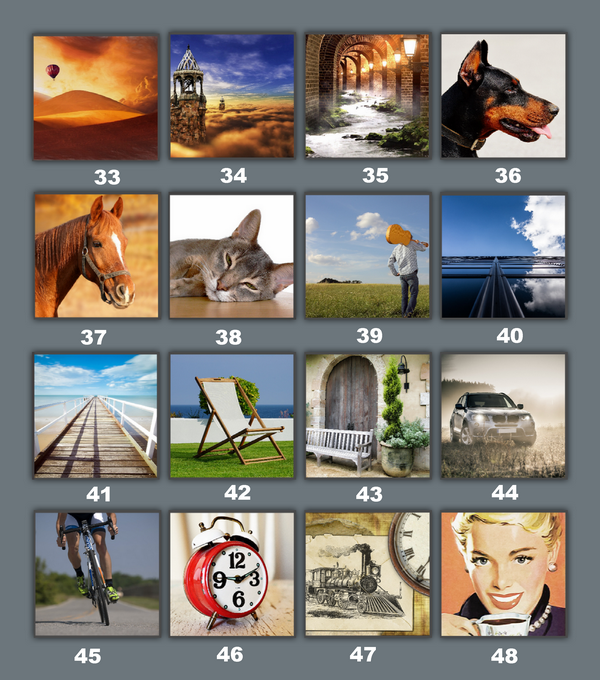Open picture 41 of the wooden pier
The height and width of the screenshot is (680, 600).
[95, 415]
